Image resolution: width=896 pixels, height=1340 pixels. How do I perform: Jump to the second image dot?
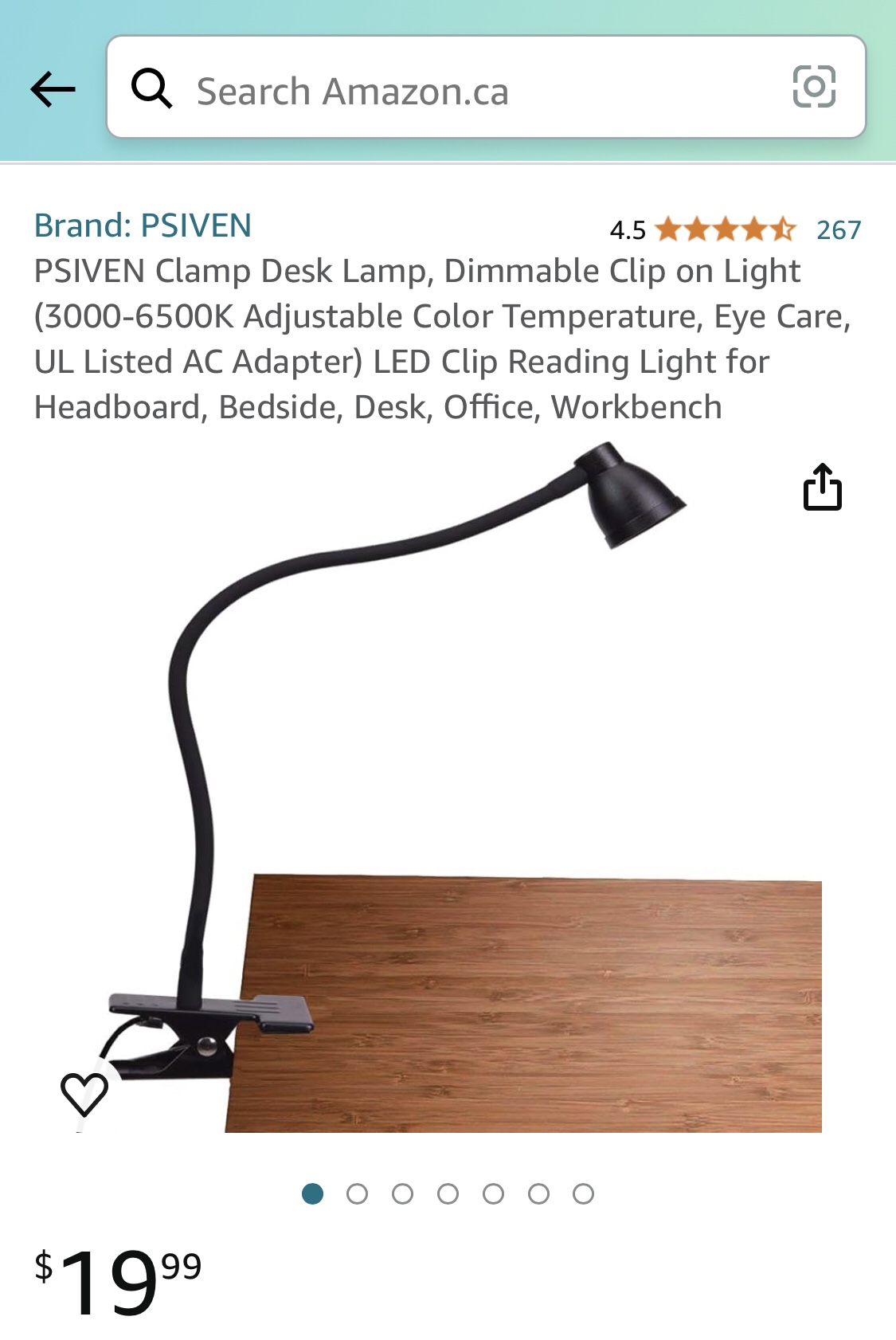click(x=358, y=1193)
